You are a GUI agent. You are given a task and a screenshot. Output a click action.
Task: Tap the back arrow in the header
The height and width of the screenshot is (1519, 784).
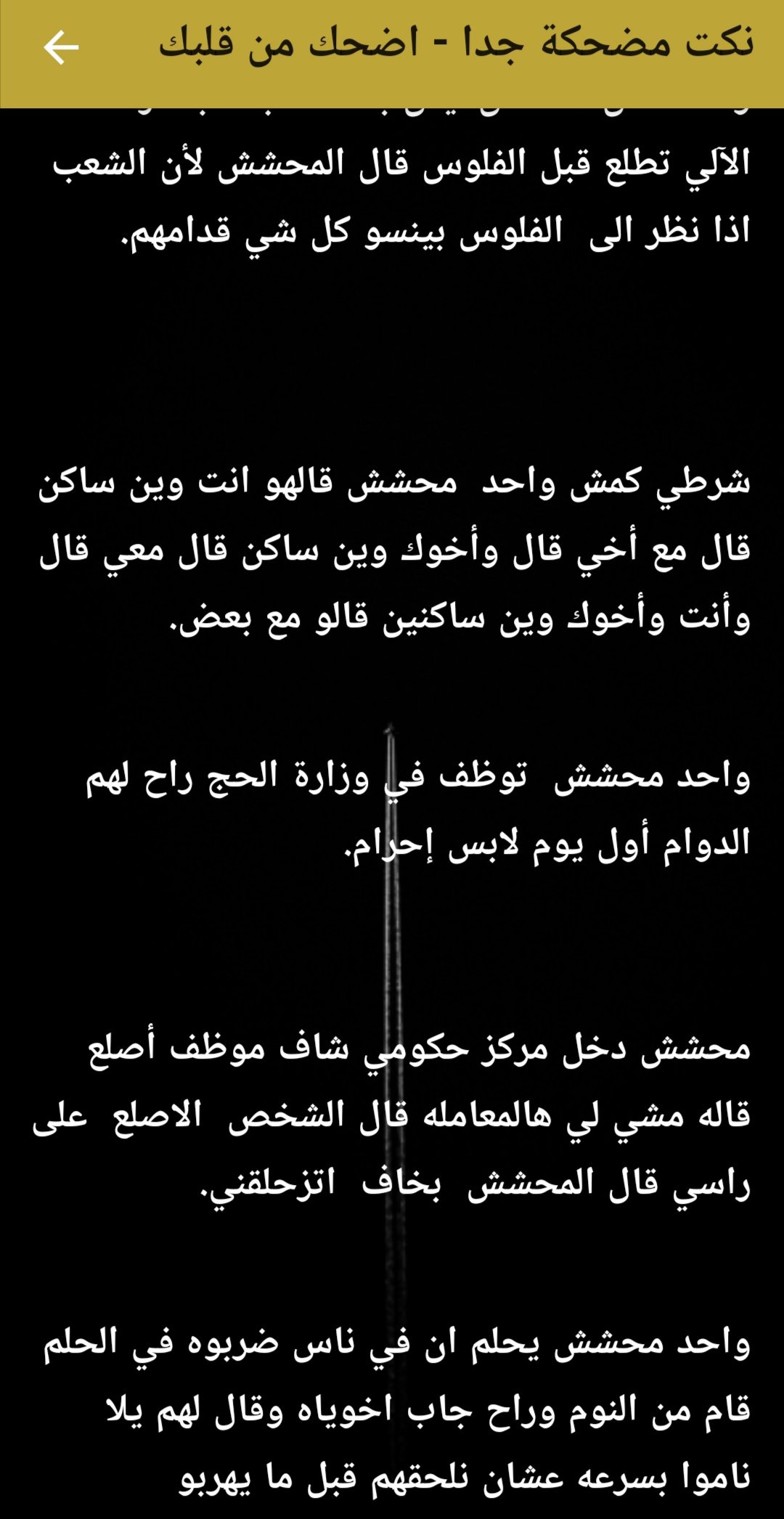(61, 48)
